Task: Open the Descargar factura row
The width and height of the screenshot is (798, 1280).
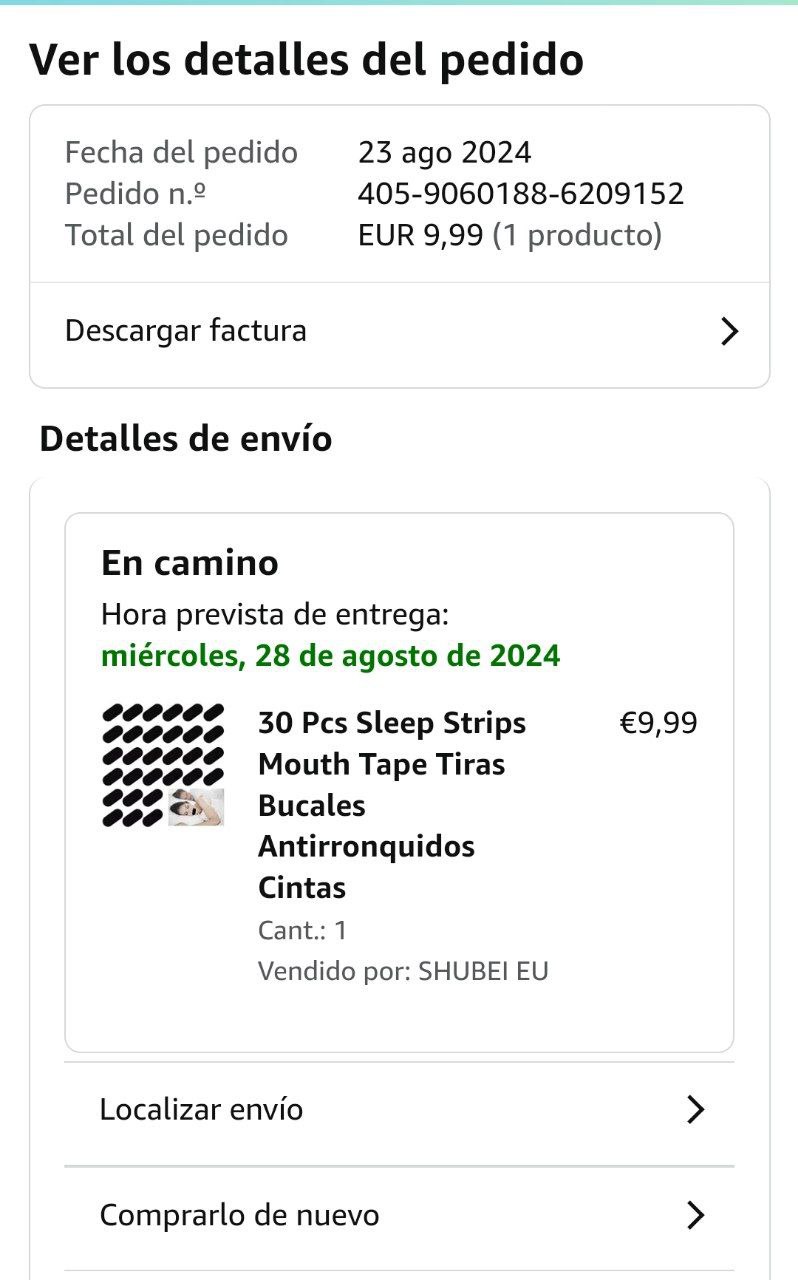Action: coord(399,331)
